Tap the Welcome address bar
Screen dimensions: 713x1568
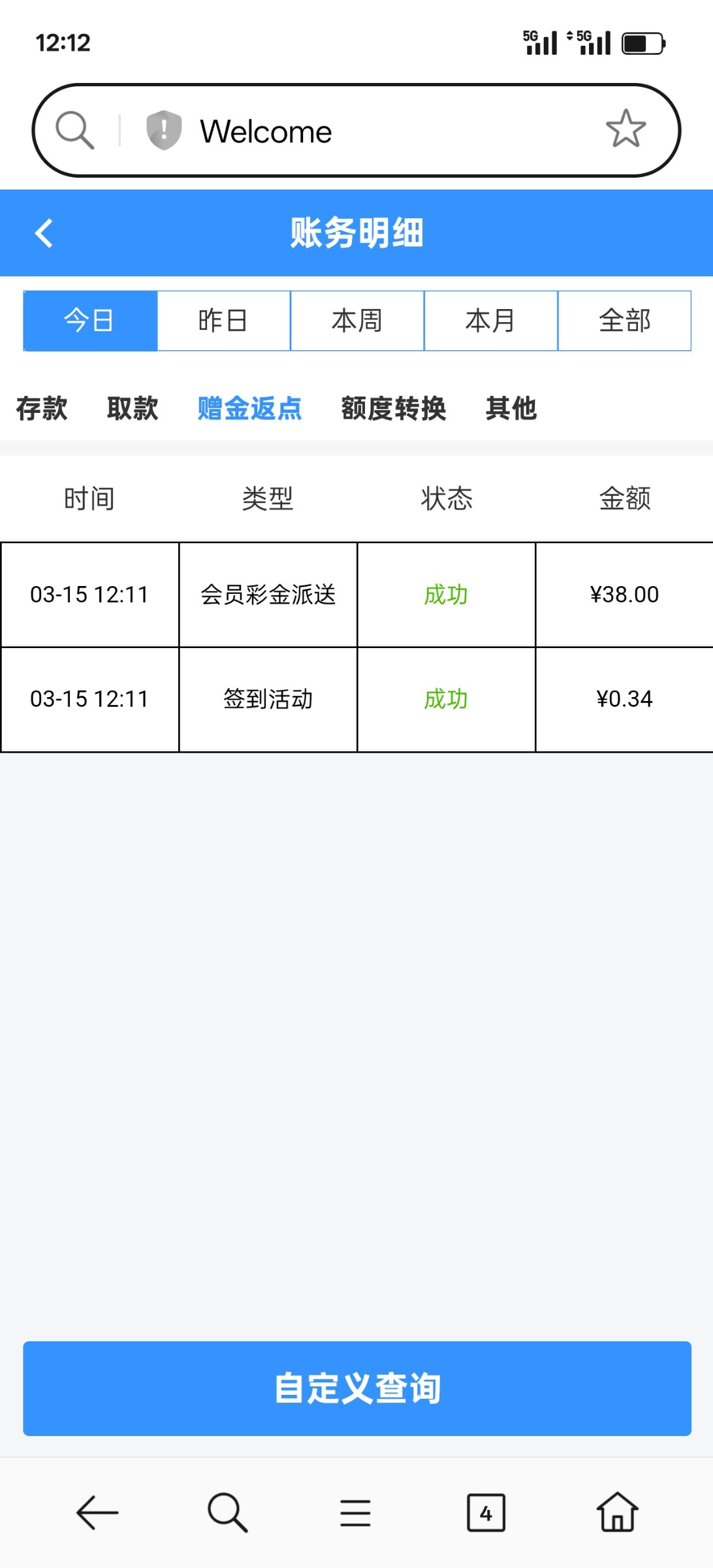click(356, 130)
